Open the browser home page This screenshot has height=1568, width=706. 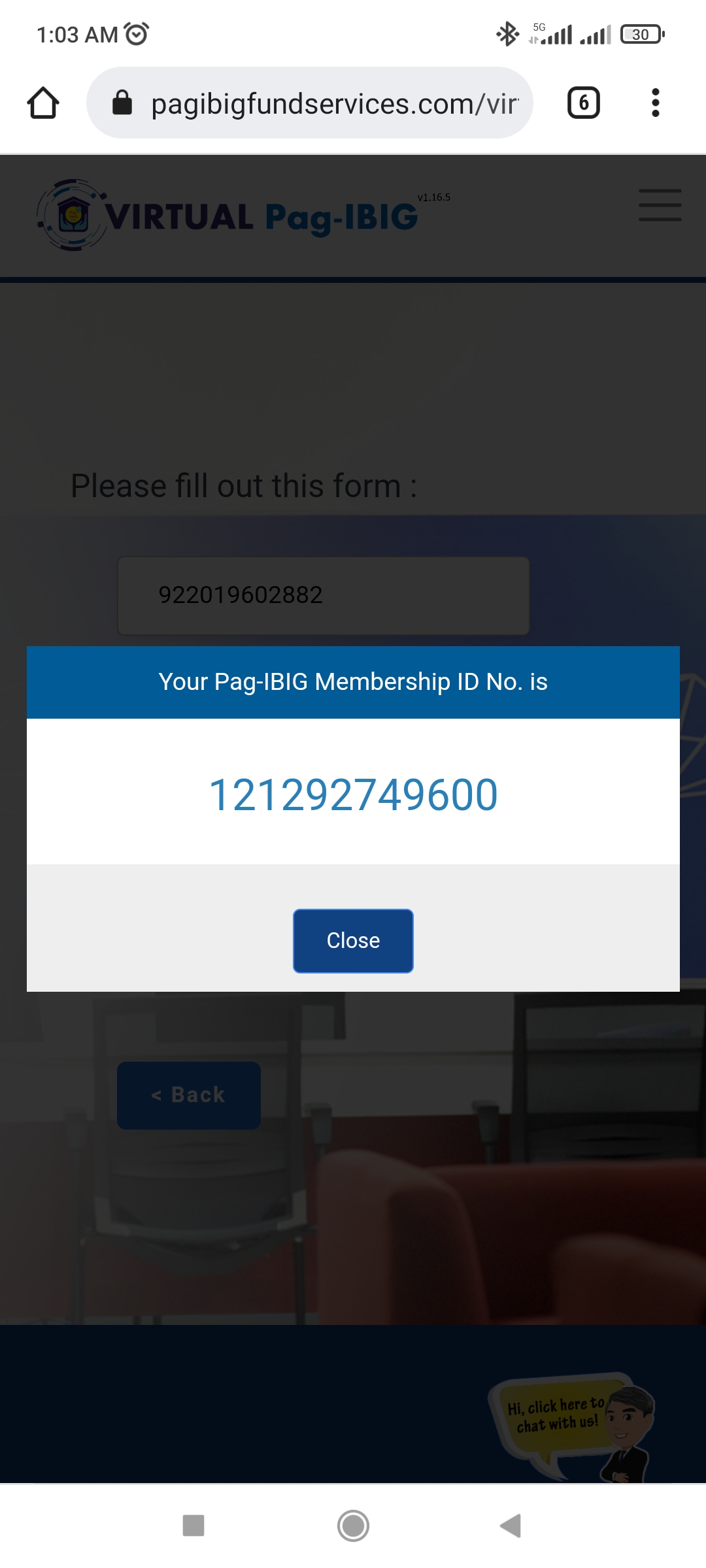(43, 103)
